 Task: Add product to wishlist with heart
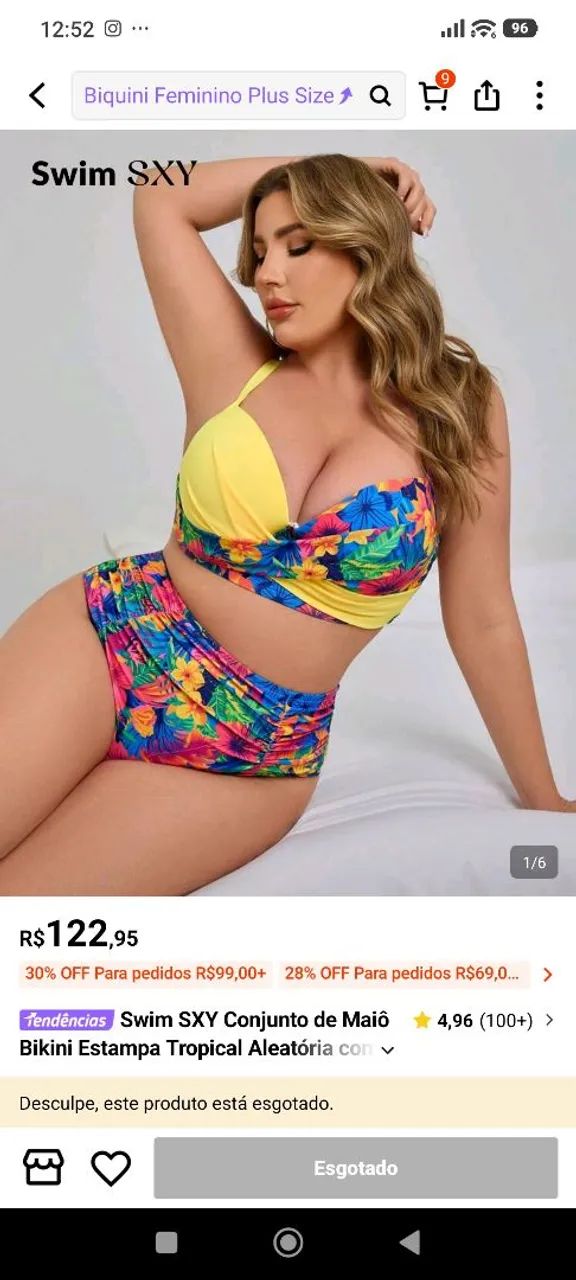point(111,1167)
